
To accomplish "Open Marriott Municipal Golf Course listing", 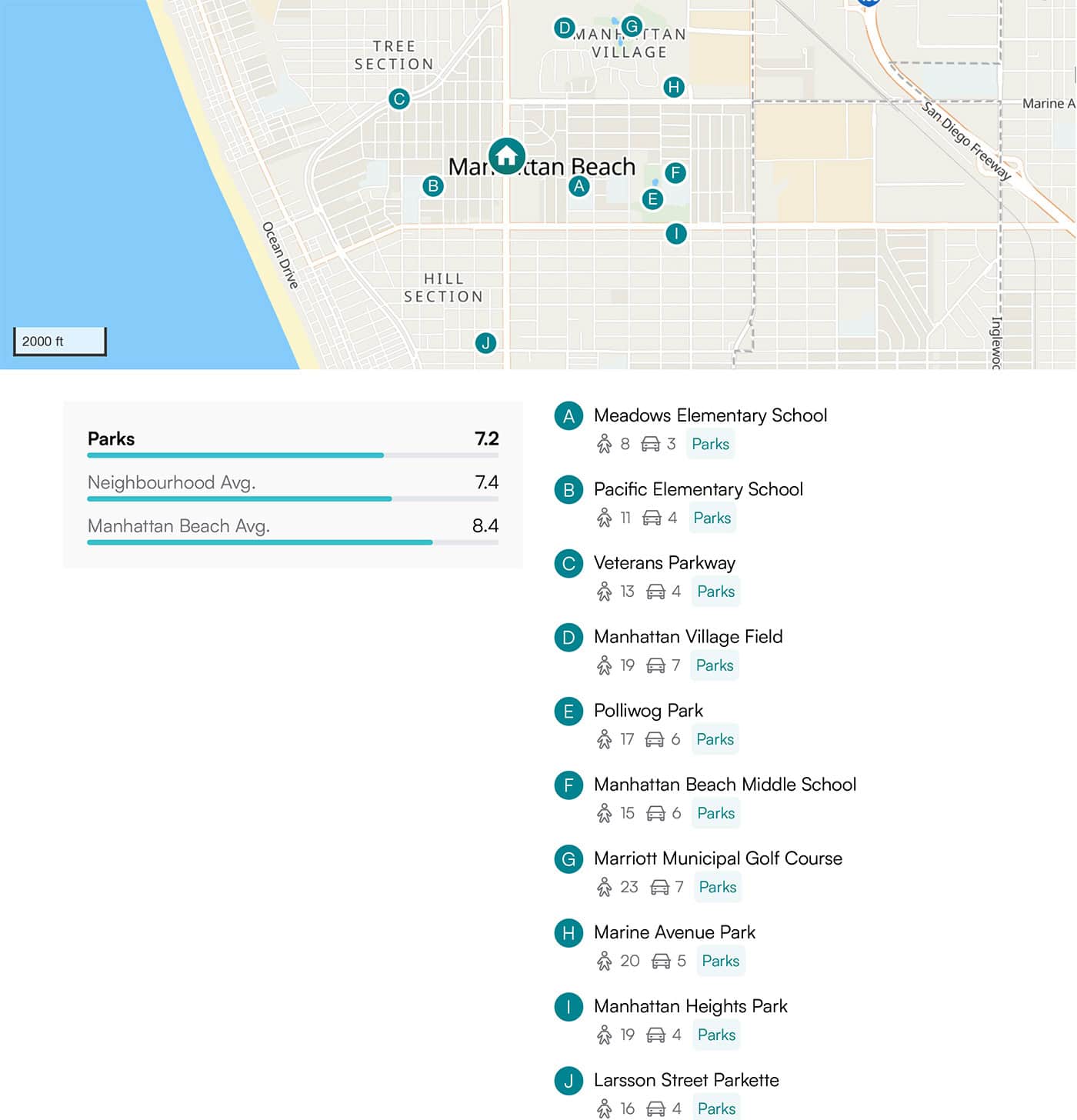I will (x=718, y=858).
